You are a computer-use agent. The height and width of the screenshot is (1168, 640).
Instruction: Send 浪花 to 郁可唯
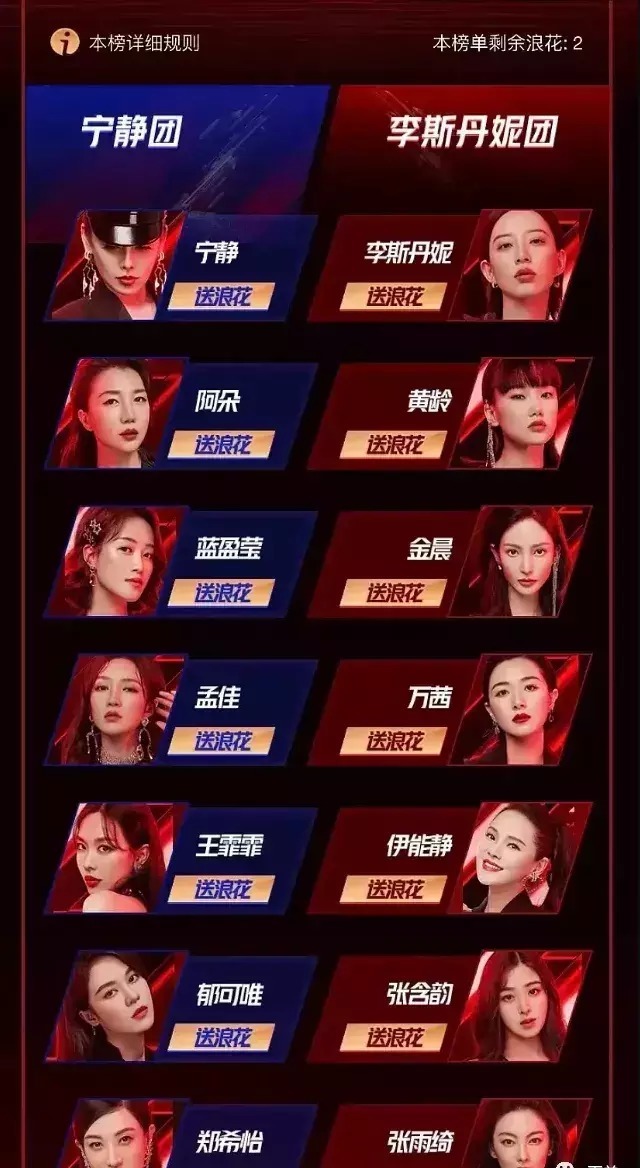pyautogui.click(x=221, y=1037)
